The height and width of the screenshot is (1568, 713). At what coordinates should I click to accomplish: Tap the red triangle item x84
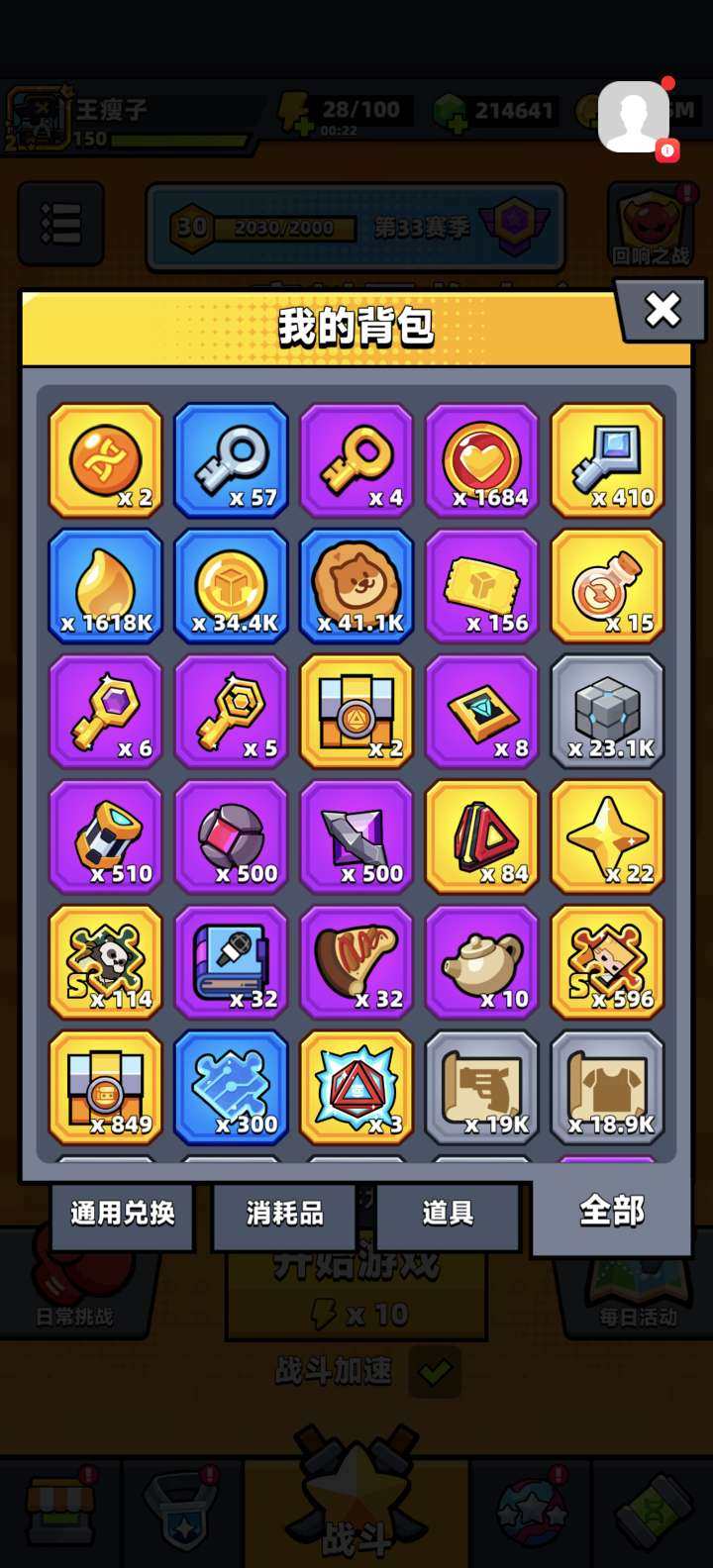coord(482,836)
